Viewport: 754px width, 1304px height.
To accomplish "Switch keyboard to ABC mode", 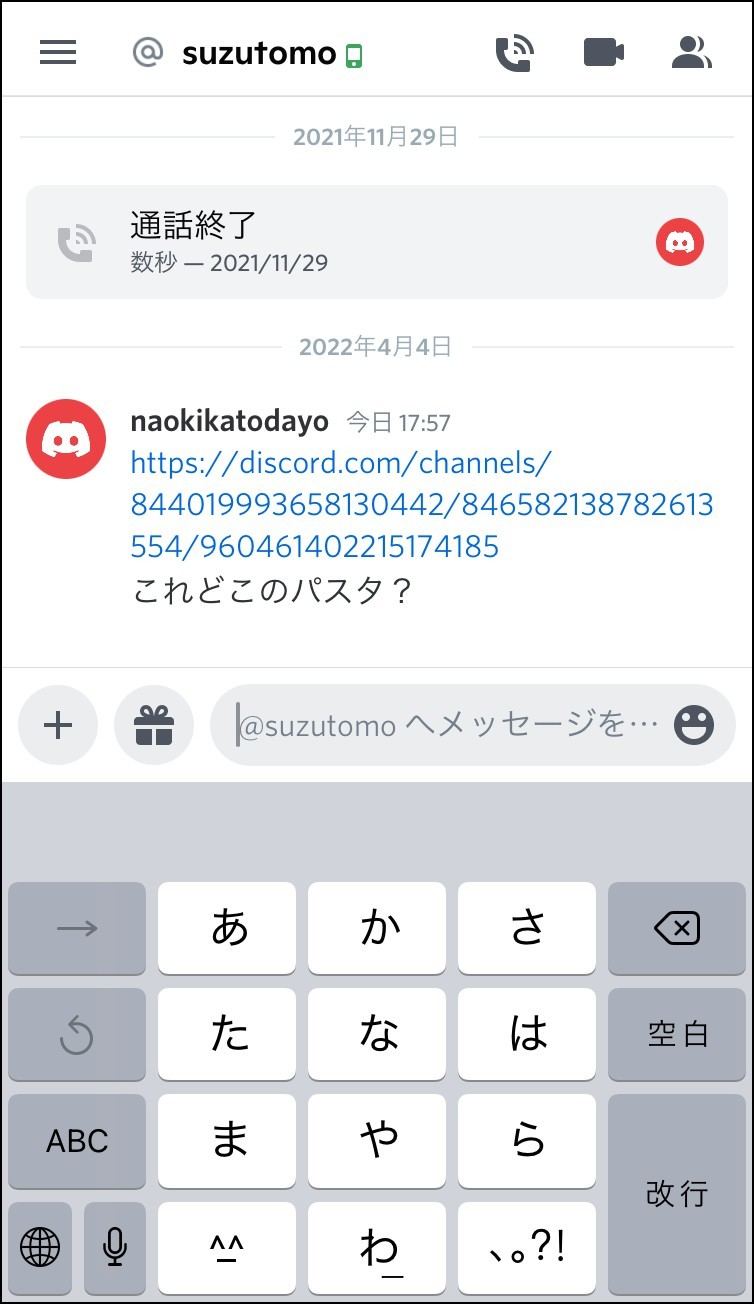I will click(77, 1141).
